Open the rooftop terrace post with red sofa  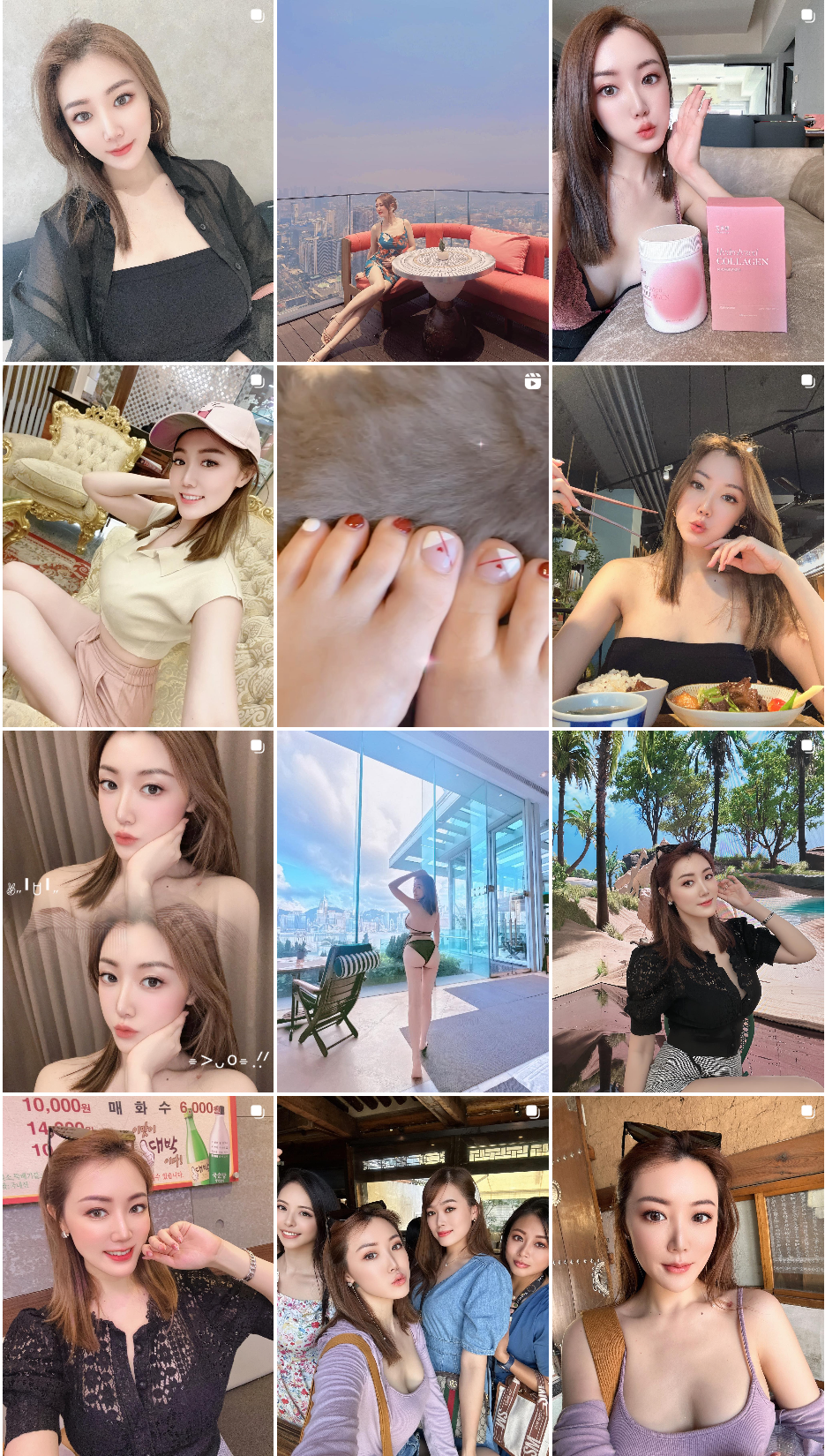pyautogui.click(x=413, y=181)
